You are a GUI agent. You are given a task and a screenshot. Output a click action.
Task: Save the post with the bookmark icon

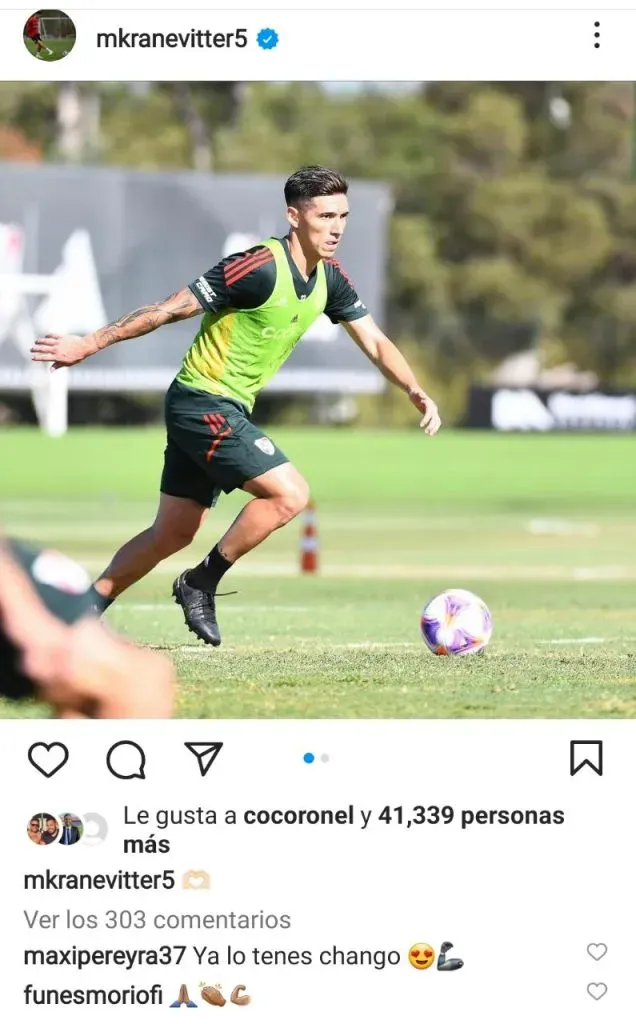point(586,758)
